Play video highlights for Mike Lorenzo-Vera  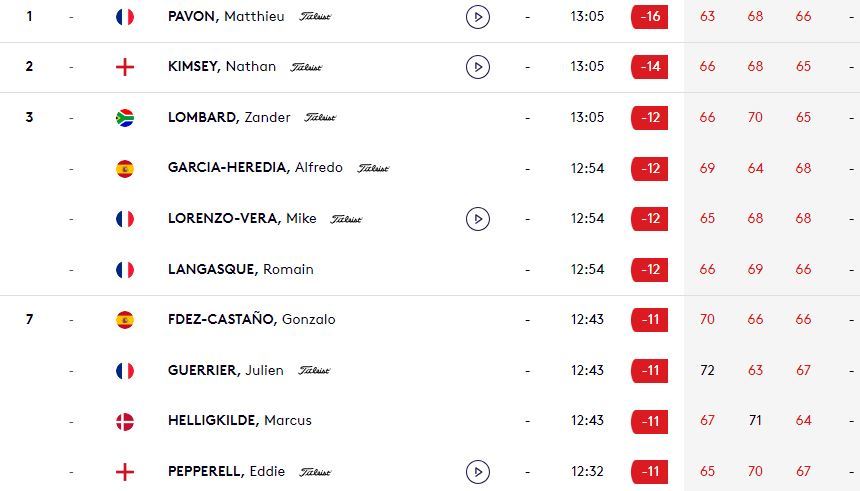coord(478,219)
